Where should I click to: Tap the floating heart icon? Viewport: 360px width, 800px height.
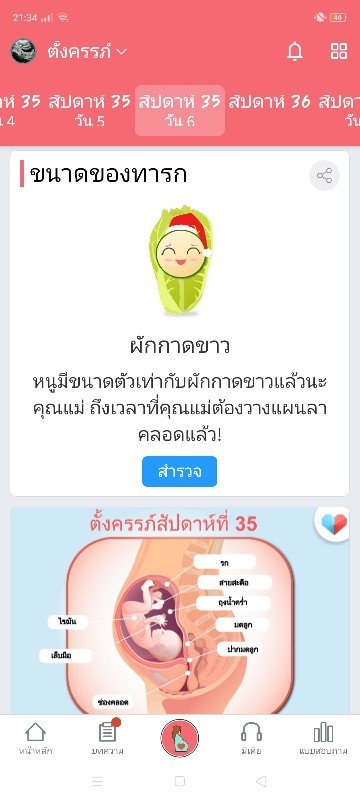click(x=334, y=523)
